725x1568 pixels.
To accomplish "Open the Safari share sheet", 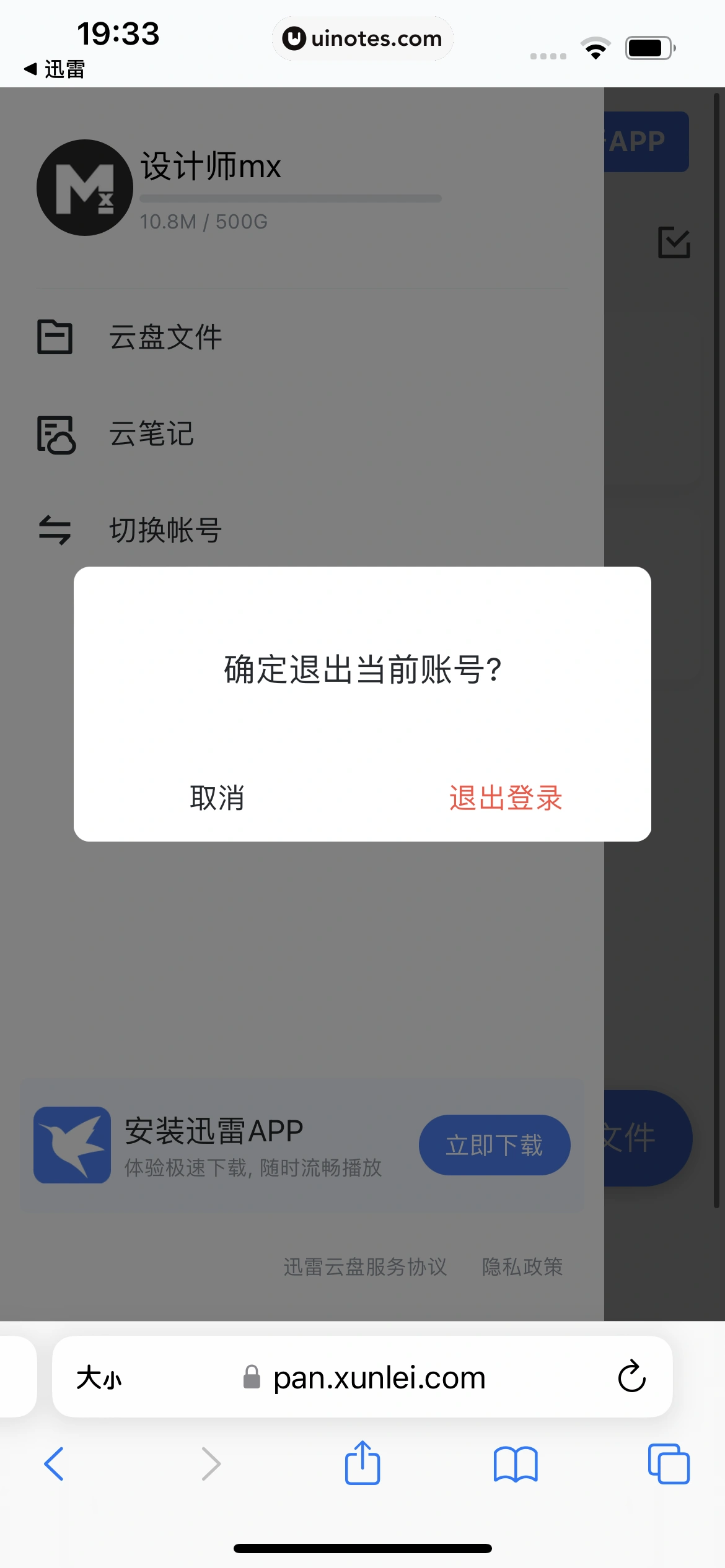I will tap(362, 1464).
